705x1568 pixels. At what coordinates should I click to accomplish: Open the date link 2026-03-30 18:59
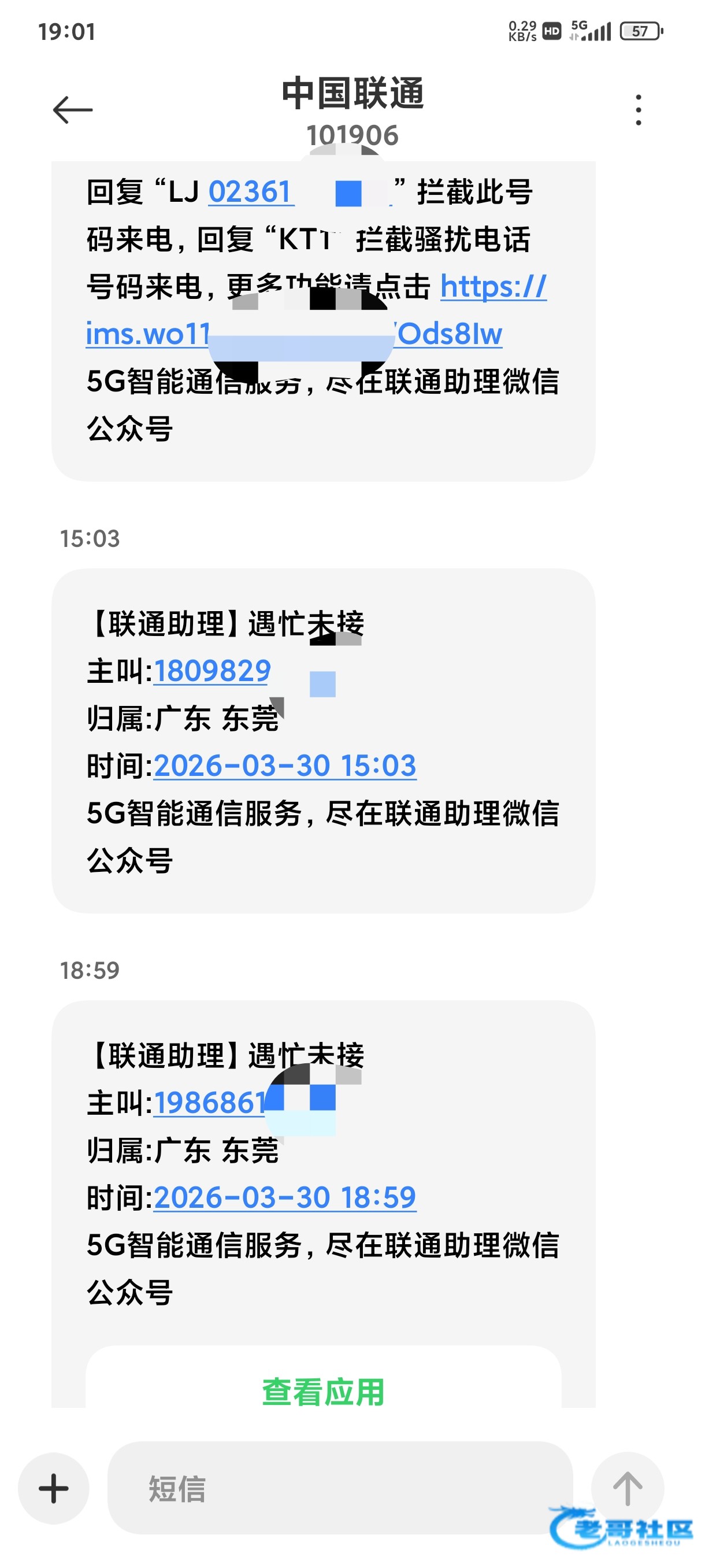coord(285,1197)
